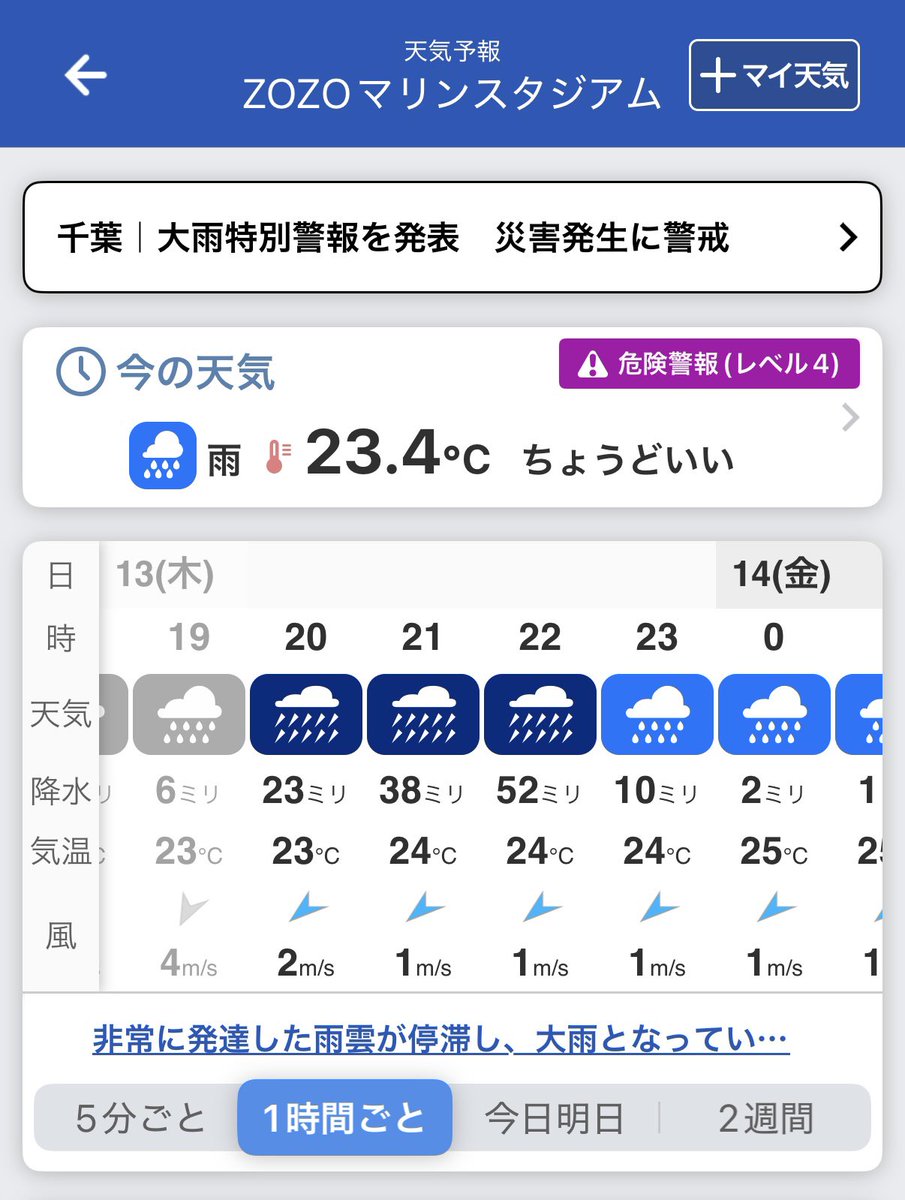Switch to the 今日明日 tab
Image resolution: width=905 pixels, height=1200 pixels.
point(554,1118)
